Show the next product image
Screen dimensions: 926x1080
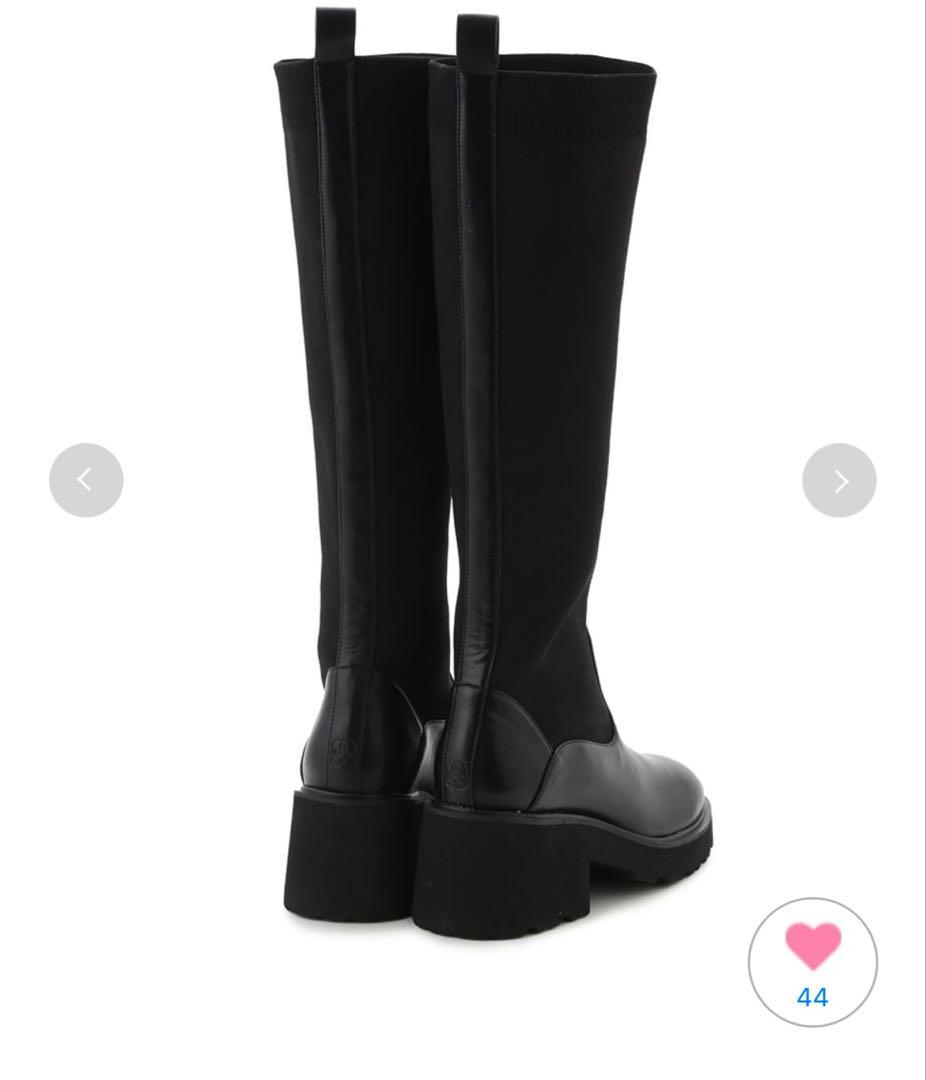(839, 480)
